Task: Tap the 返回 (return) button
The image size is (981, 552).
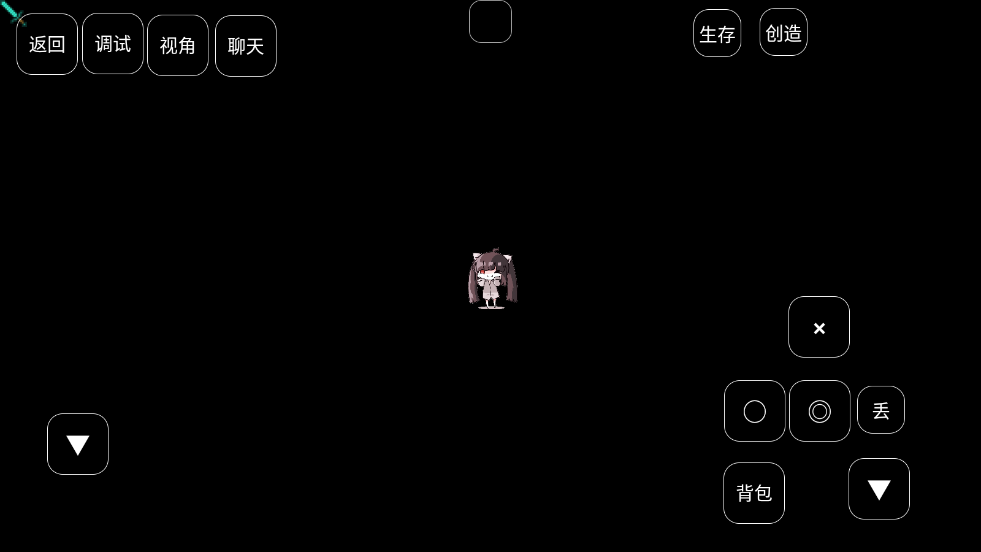Action: (47, 44)
